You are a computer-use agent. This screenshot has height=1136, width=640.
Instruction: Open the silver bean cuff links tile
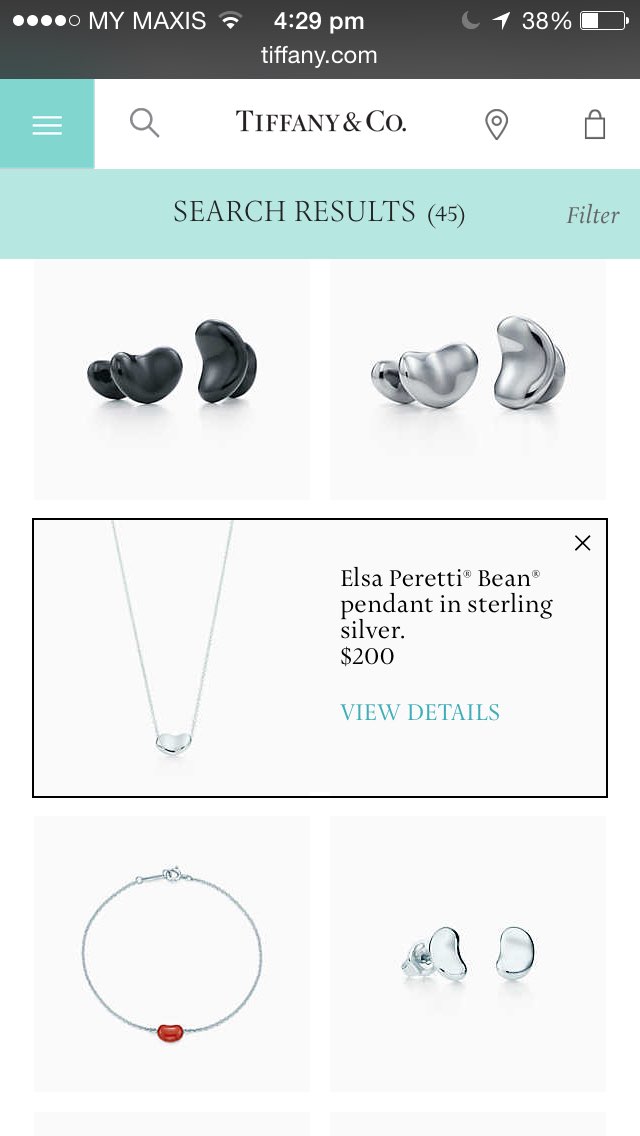pyautogui.click(x=468, y=379)
